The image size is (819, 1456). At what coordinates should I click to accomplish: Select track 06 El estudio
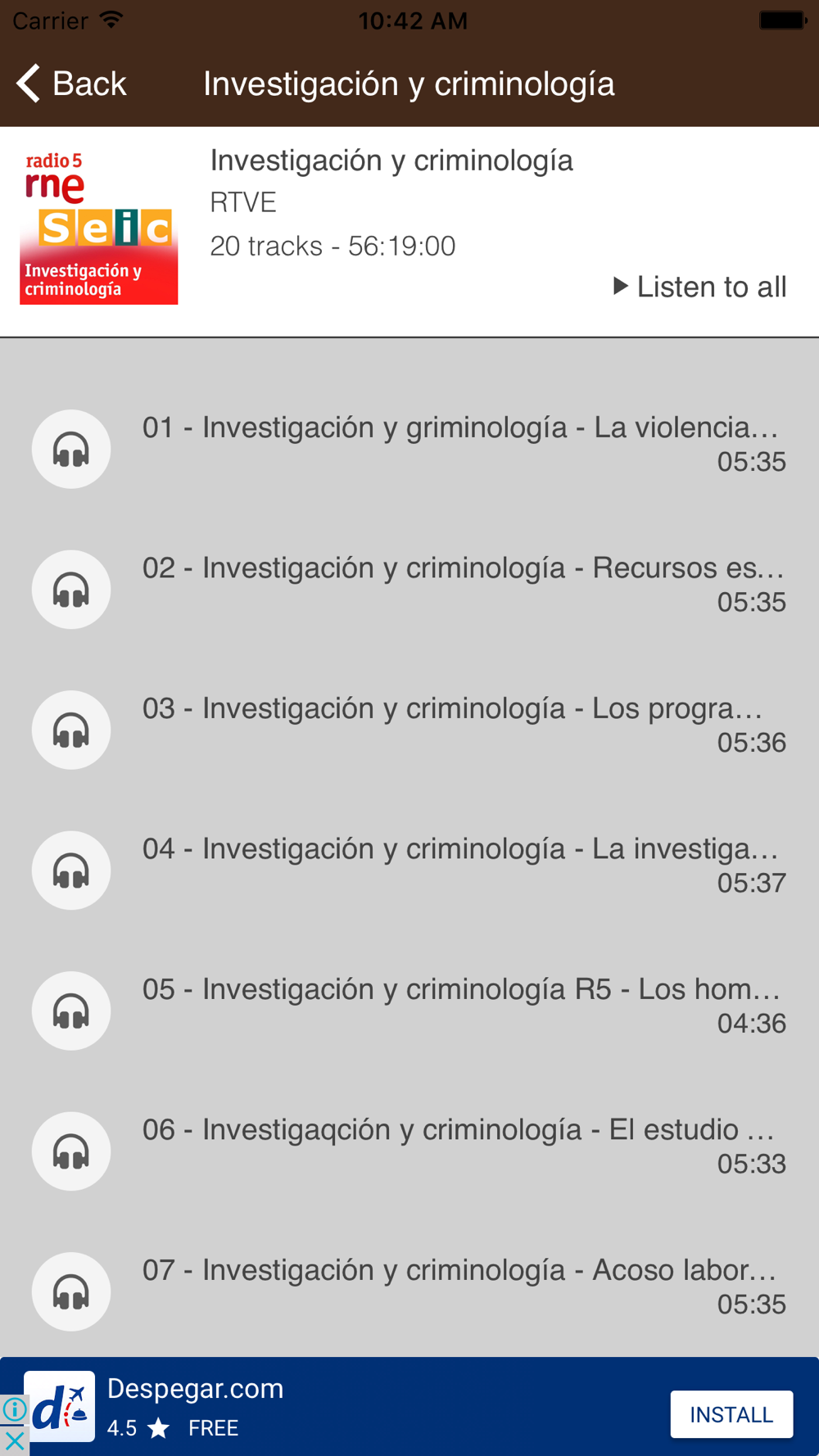[x=409, y=1151]
